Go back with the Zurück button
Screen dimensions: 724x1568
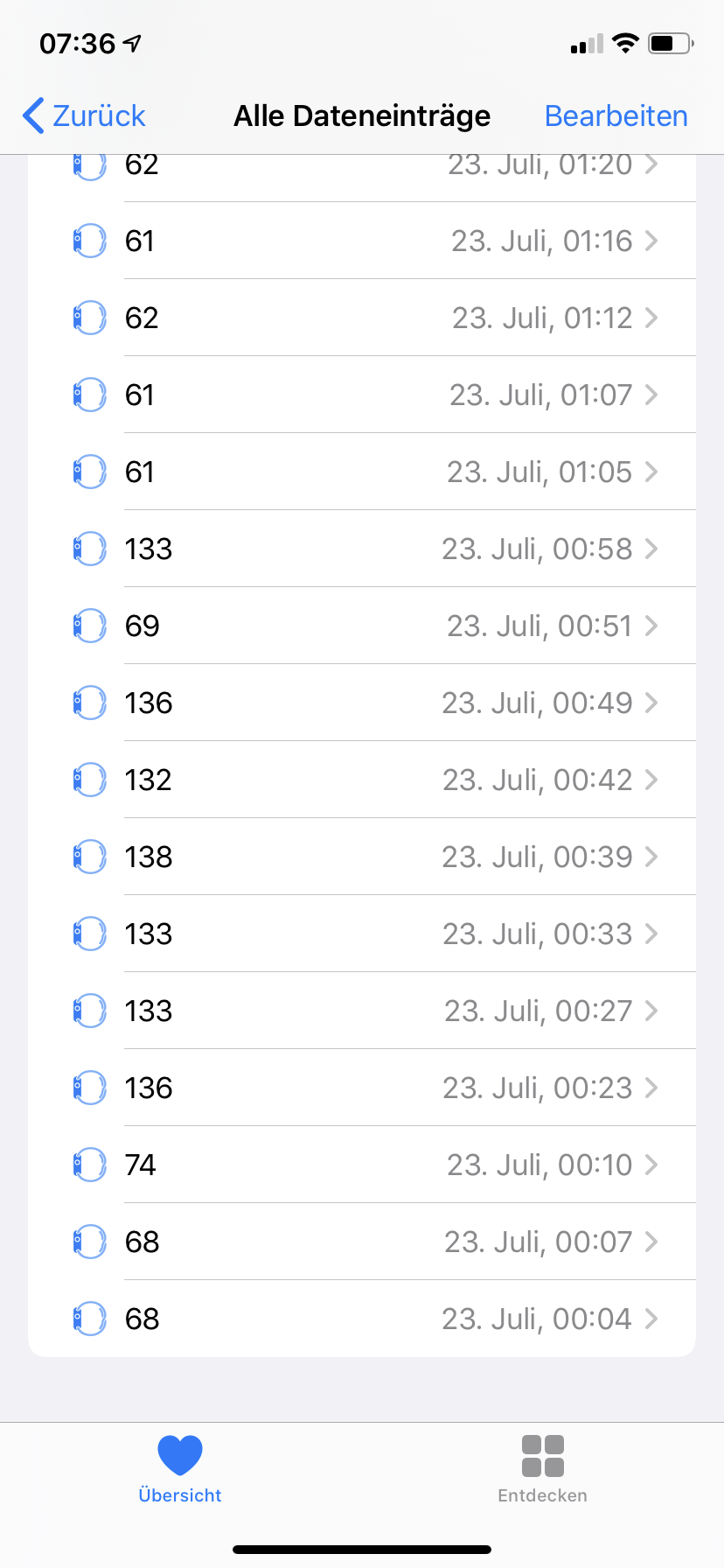pyautogui.click(x=85, y=115)
